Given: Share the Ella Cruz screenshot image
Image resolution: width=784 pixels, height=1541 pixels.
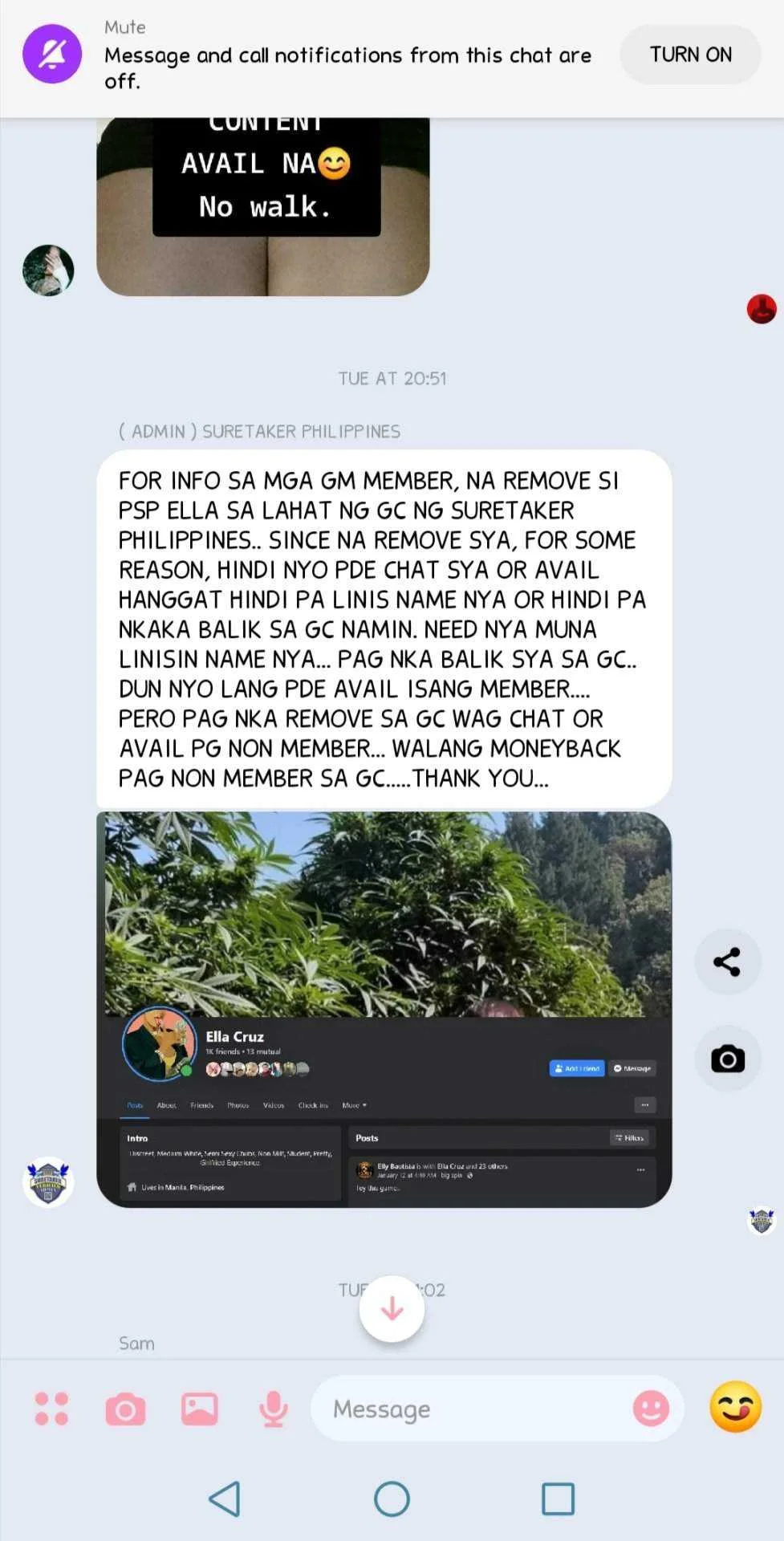Looking at the screenshot, I should (x=727, y=962).
